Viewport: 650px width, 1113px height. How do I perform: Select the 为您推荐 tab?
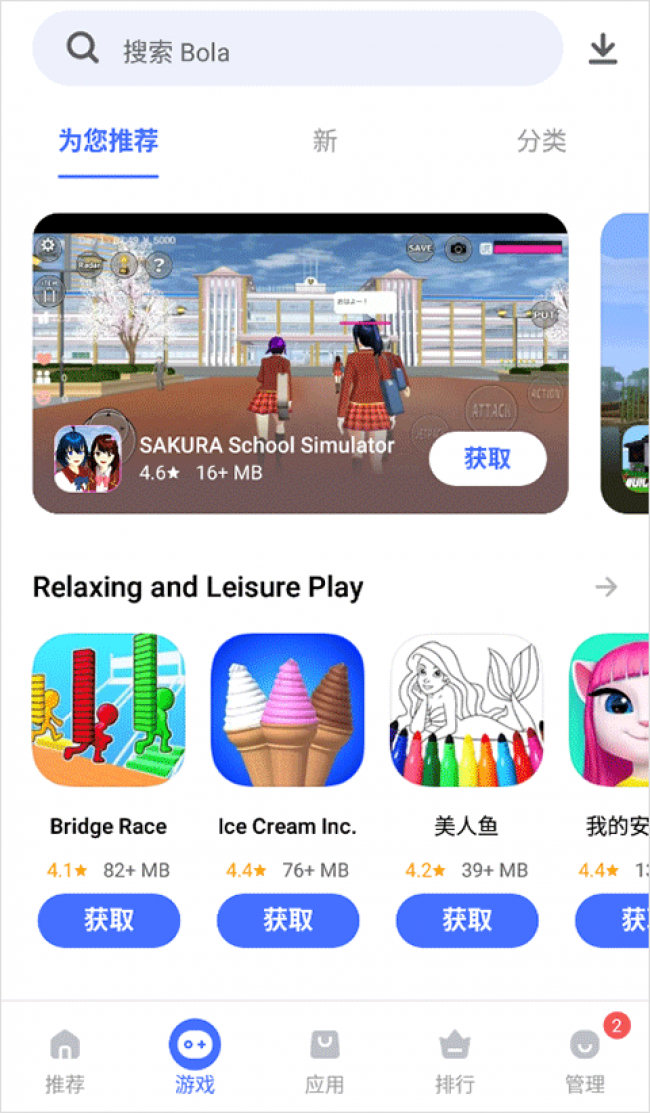[108, 141]
